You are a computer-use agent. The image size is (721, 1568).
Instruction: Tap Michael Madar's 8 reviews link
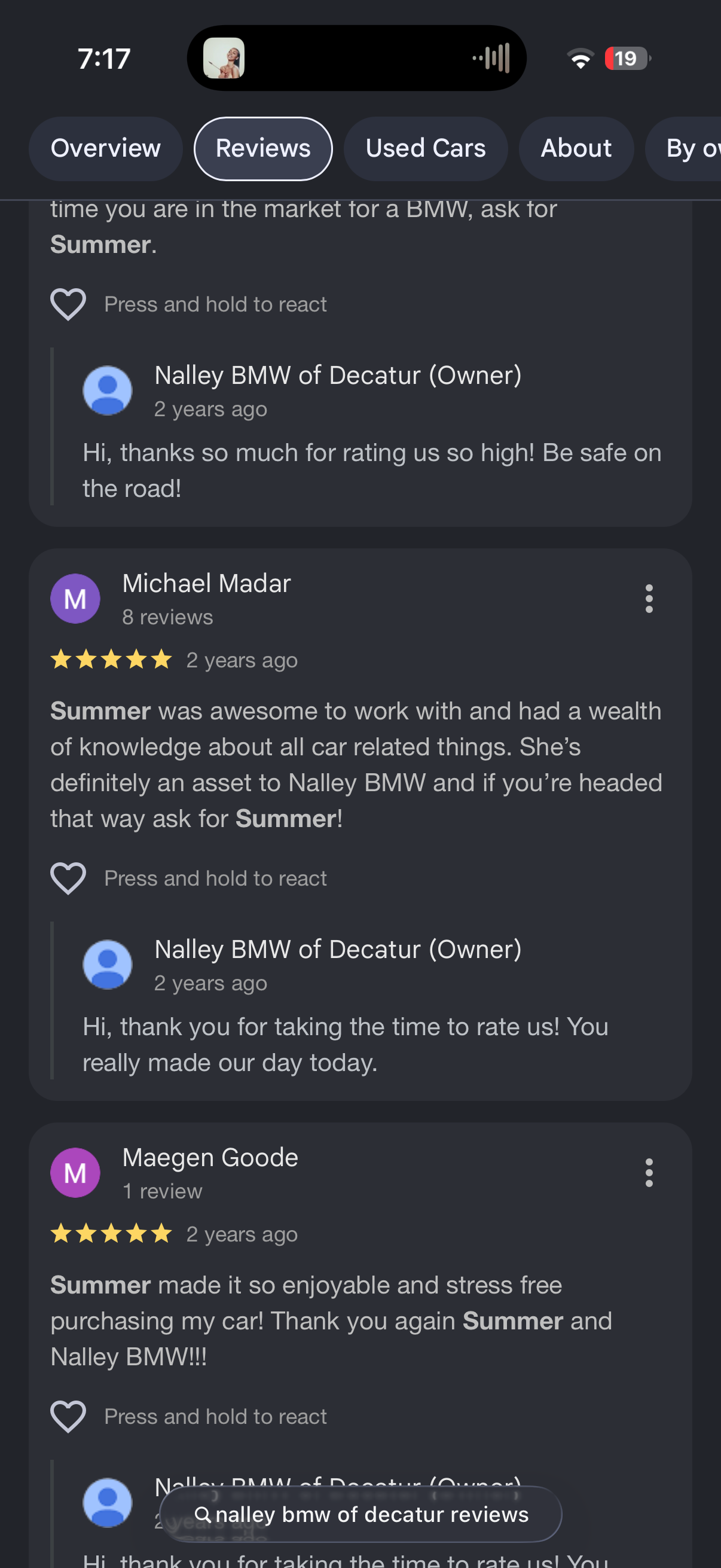[168, 617]
